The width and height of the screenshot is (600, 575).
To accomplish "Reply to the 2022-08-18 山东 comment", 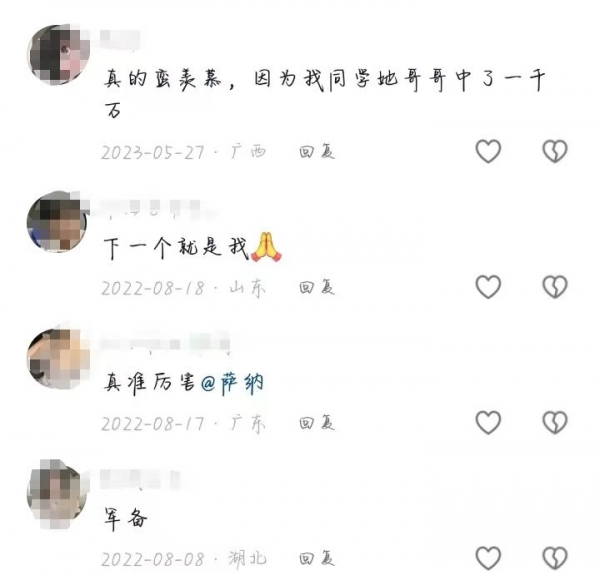I will point(316,288).
